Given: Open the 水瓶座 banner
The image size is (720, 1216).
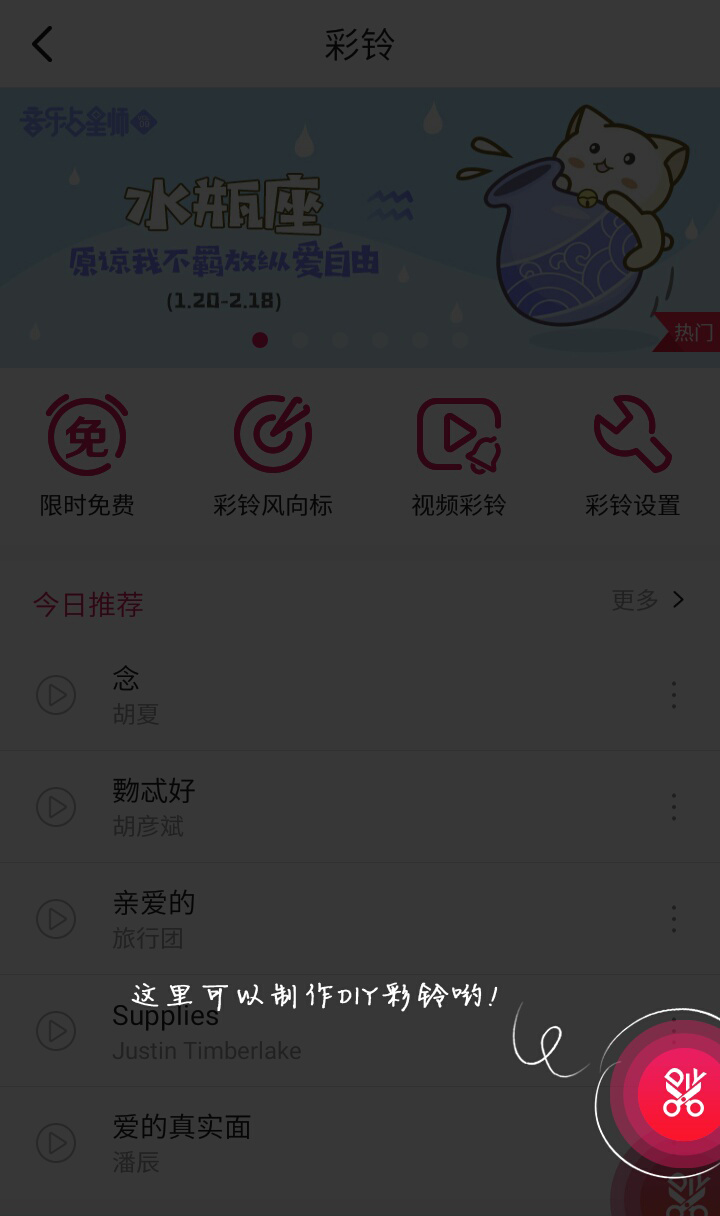Looking at the screenshot, I should pos(360,227).
